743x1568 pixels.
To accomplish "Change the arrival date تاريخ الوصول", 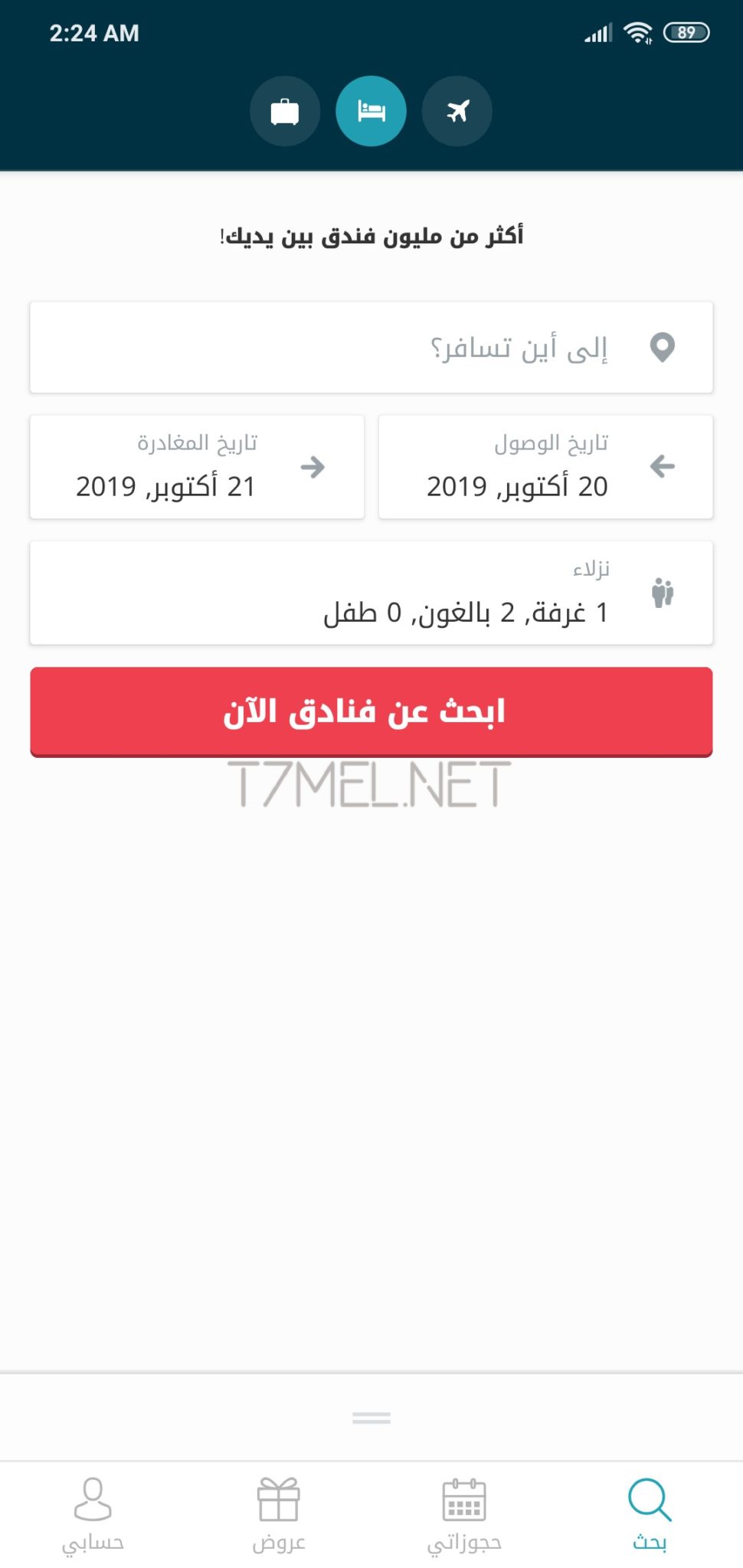I will (546, 467).
